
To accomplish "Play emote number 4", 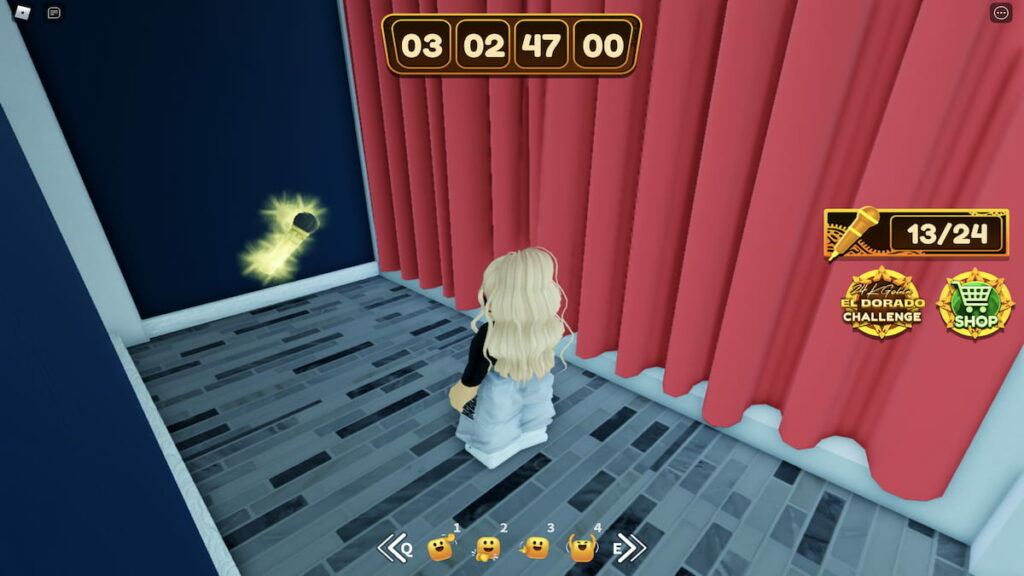I will point(582,547).
